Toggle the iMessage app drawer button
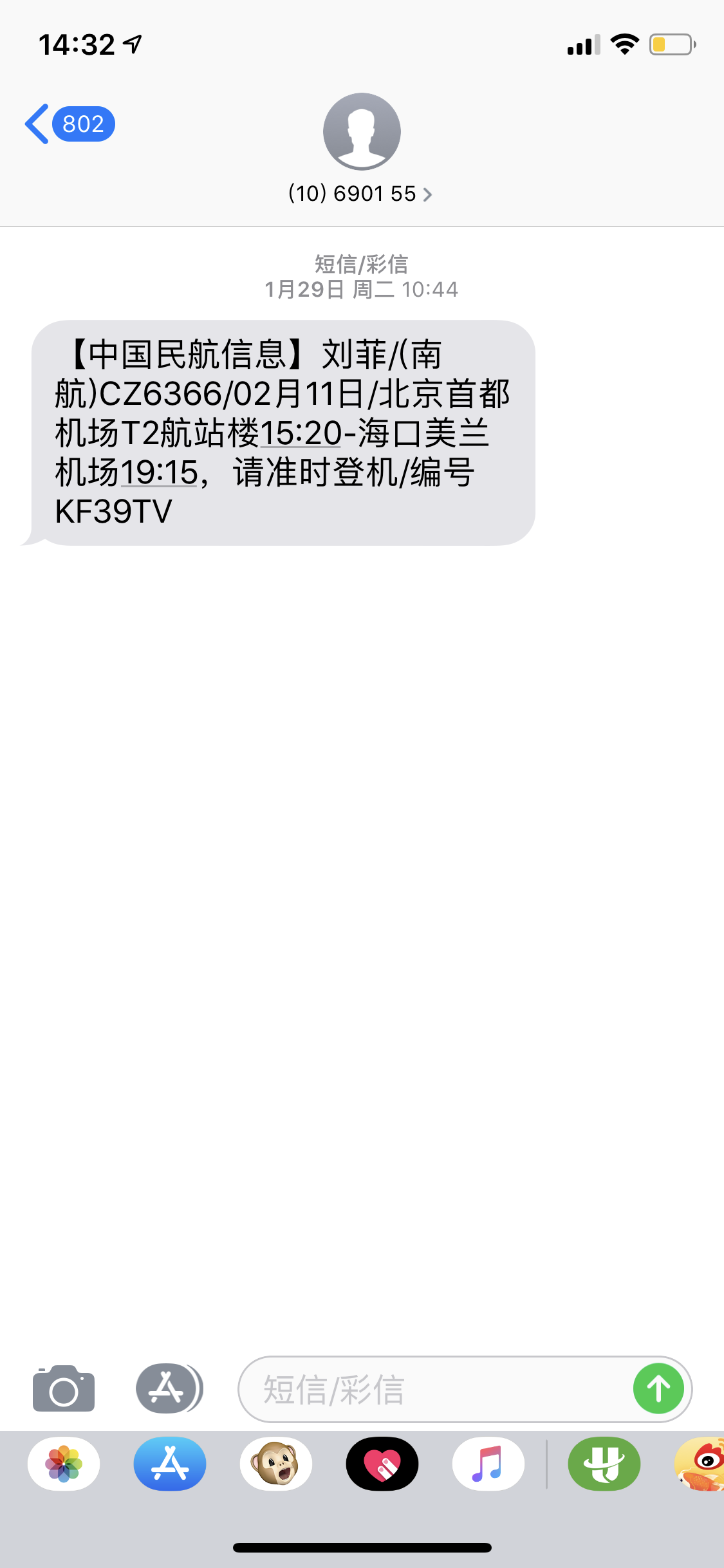Screen dimensions: 724x1568 click(169, 1388)
